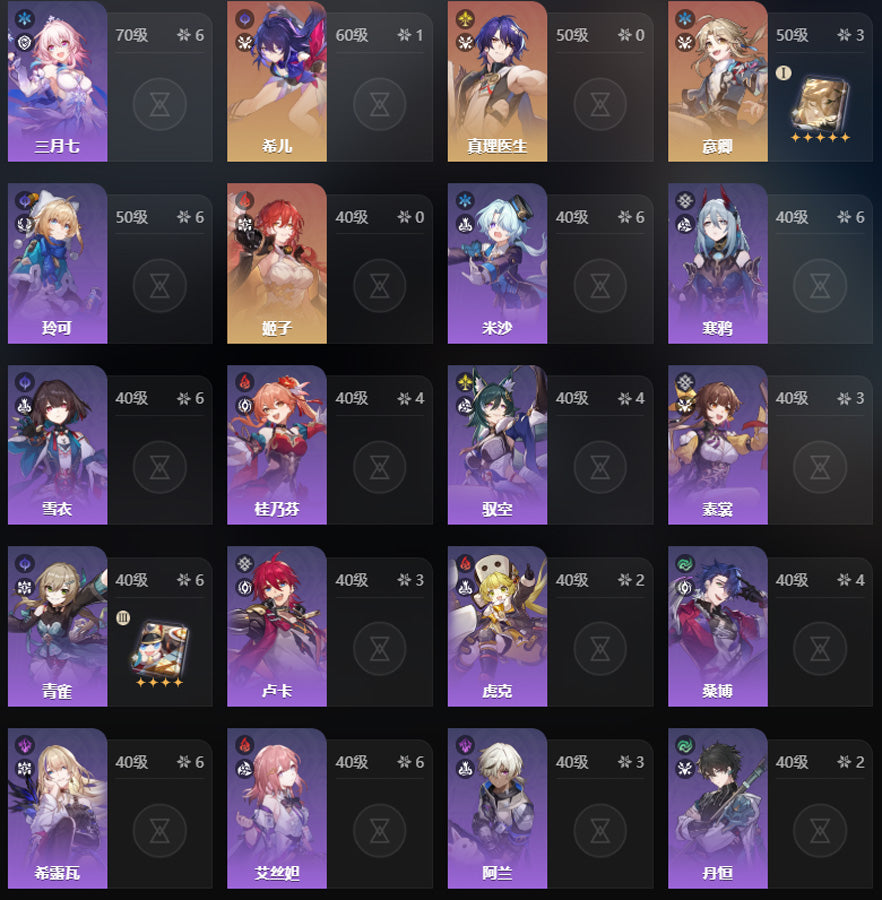882x900 pixels.
Task: Select the 希露瓦 character card
Action: 57,808
